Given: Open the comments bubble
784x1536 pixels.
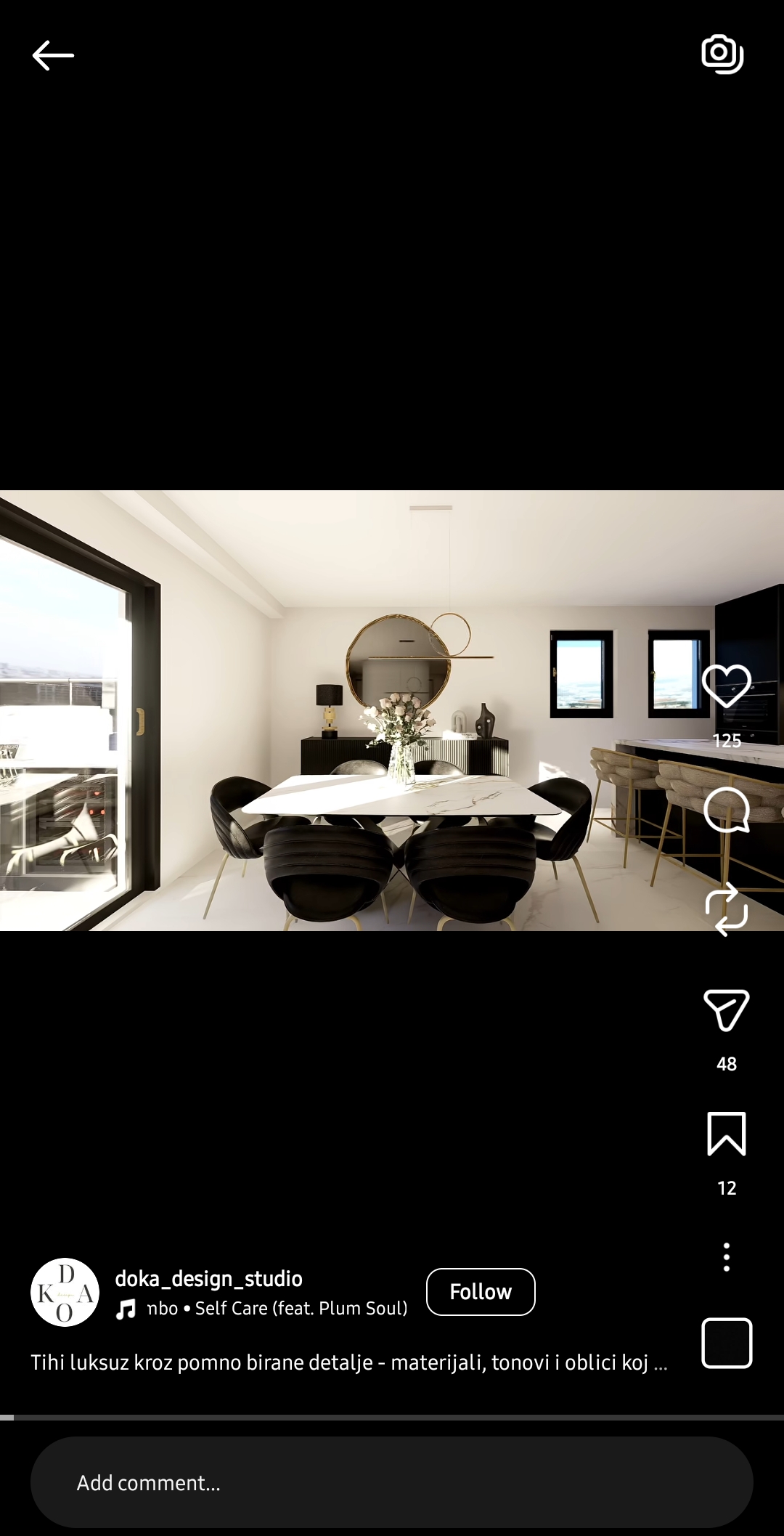Looking at the screenshot, I should (726, 810).
